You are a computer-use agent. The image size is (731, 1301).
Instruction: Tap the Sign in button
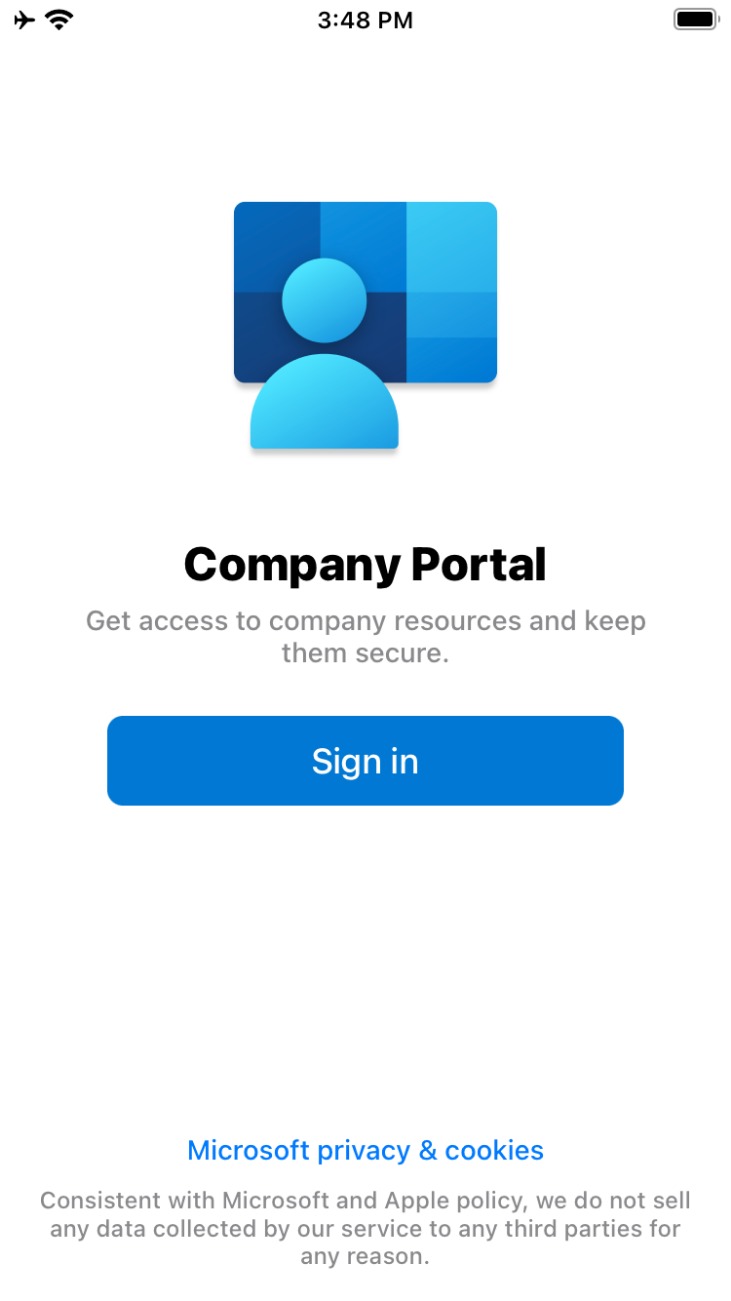pos(365,761)
